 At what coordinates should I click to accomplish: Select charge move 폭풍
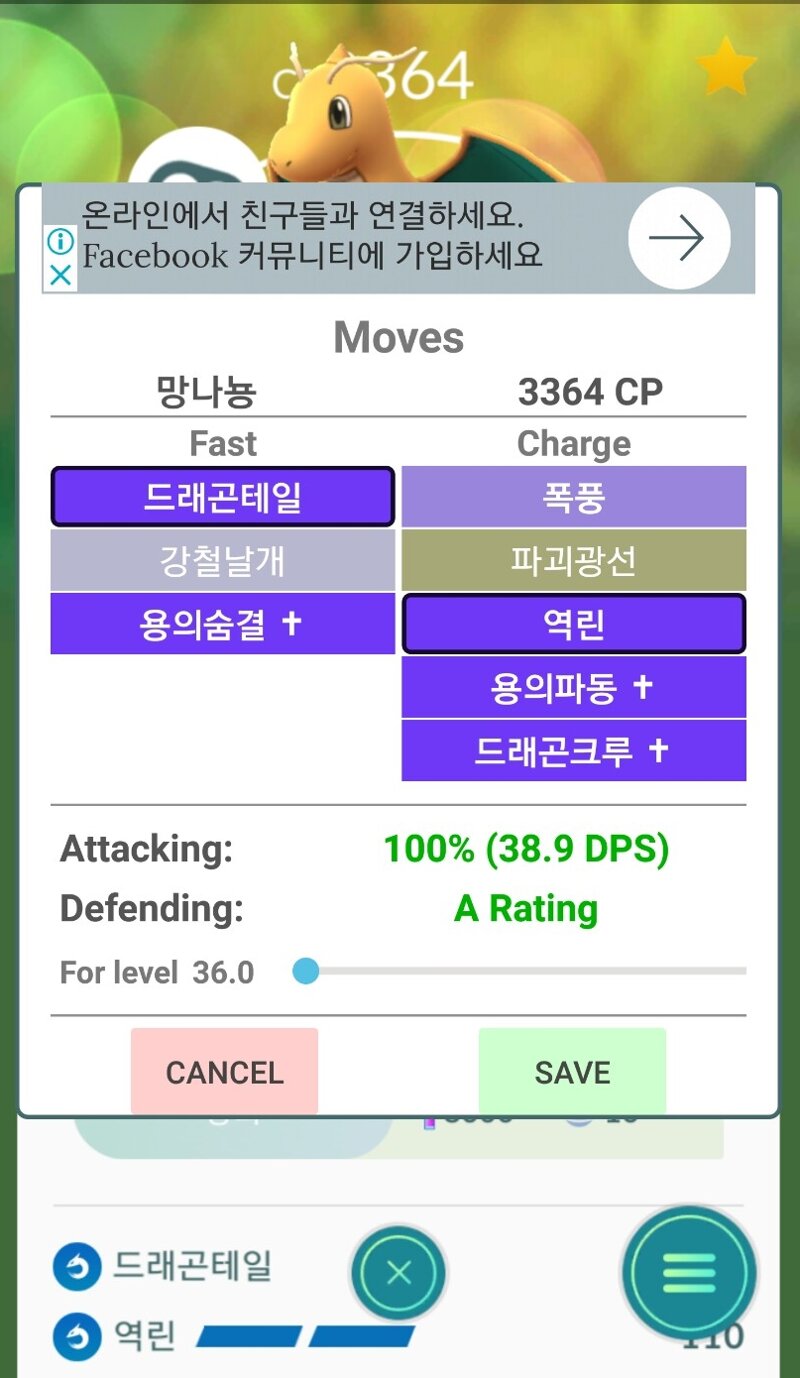click(x=573, y=496)
